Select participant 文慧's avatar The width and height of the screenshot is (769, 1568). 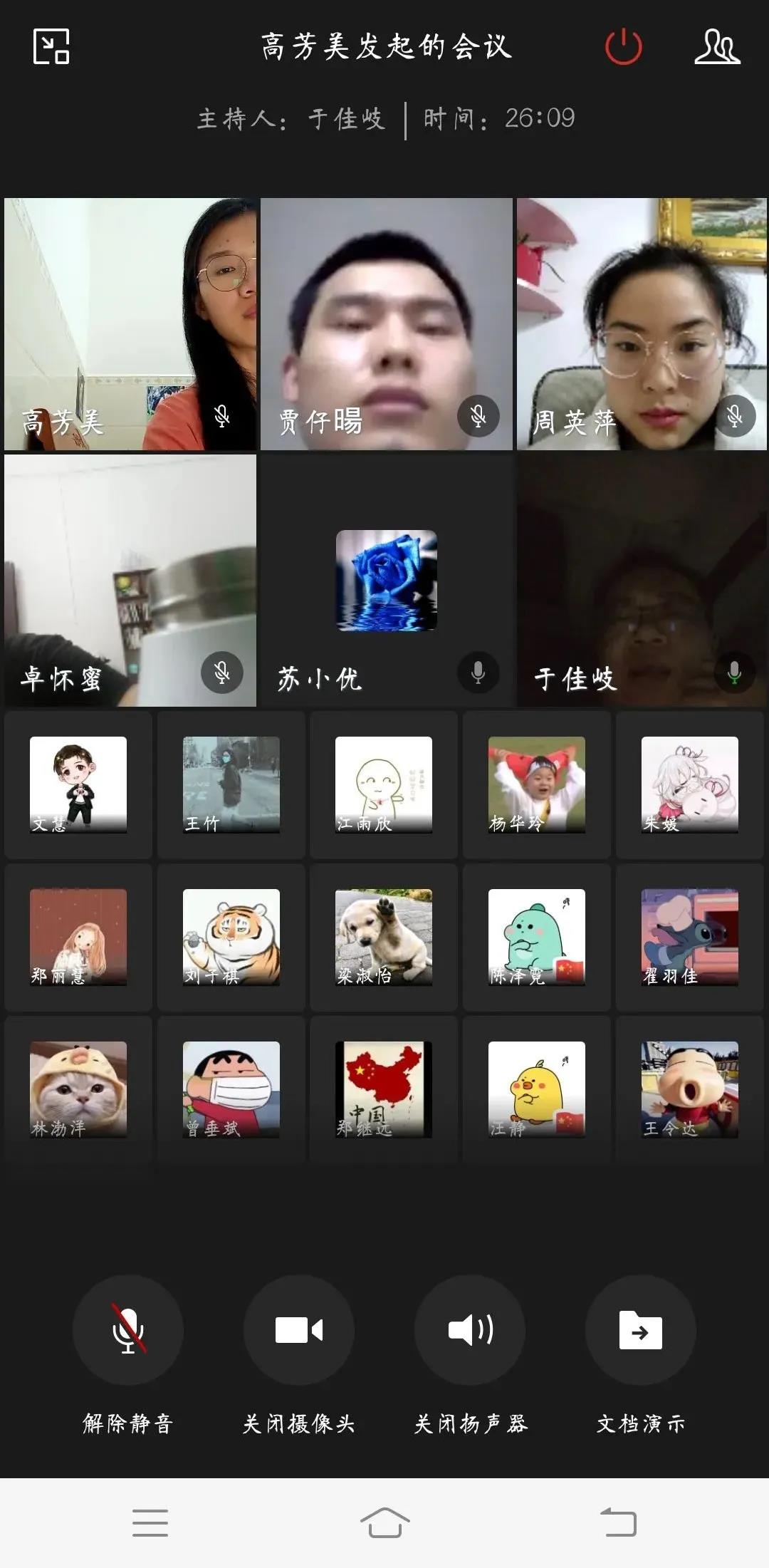coord(78,784)
